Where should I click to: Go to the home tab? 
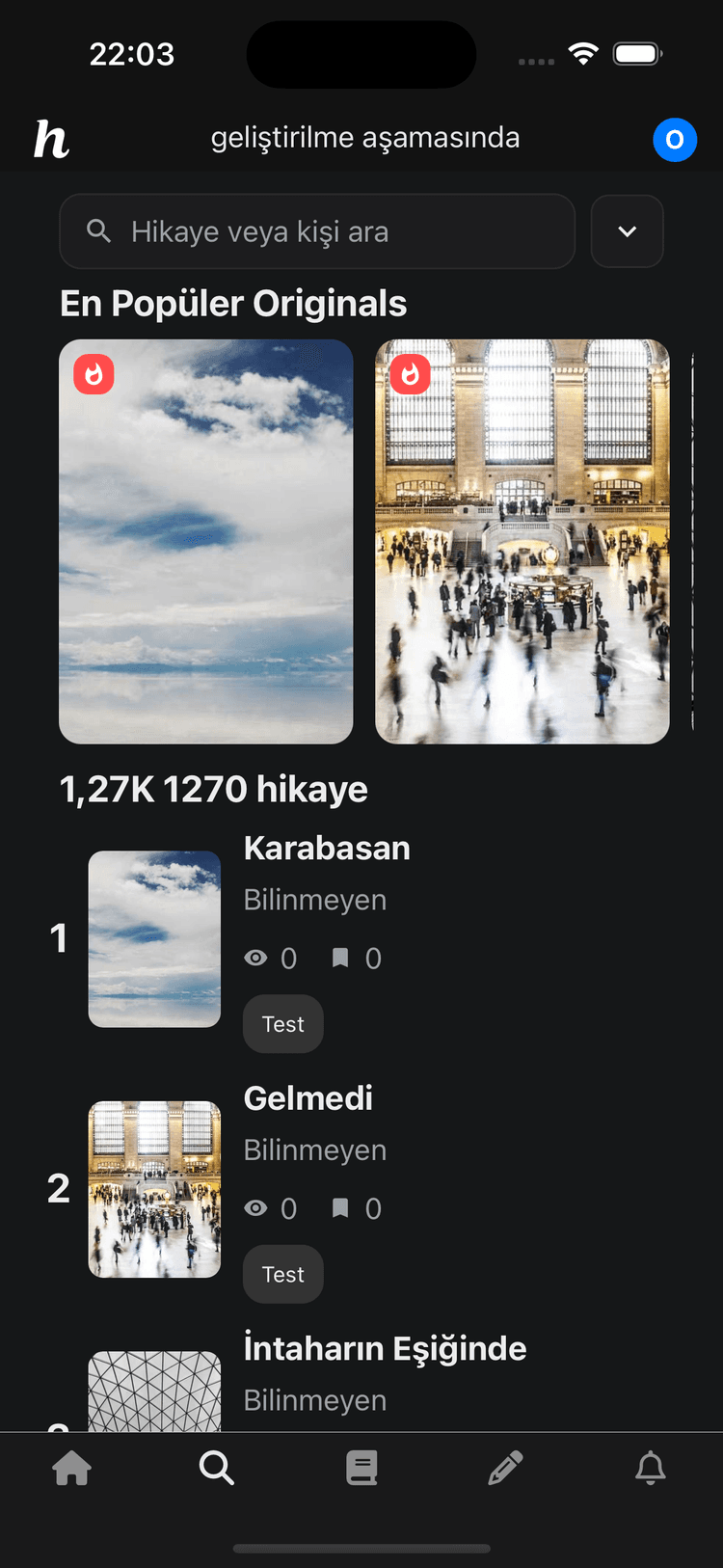pos(72,1469)
